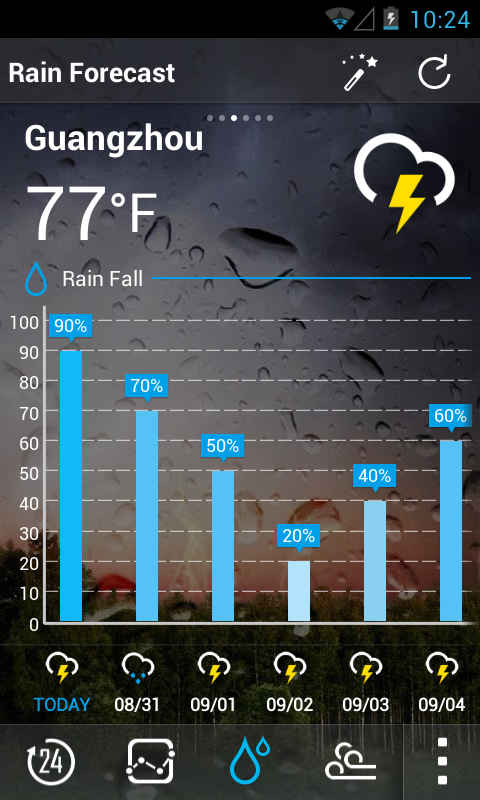This screenshot has width=480, height=800.
Task: Switch to the wind forecast tab
Action: 350,761
